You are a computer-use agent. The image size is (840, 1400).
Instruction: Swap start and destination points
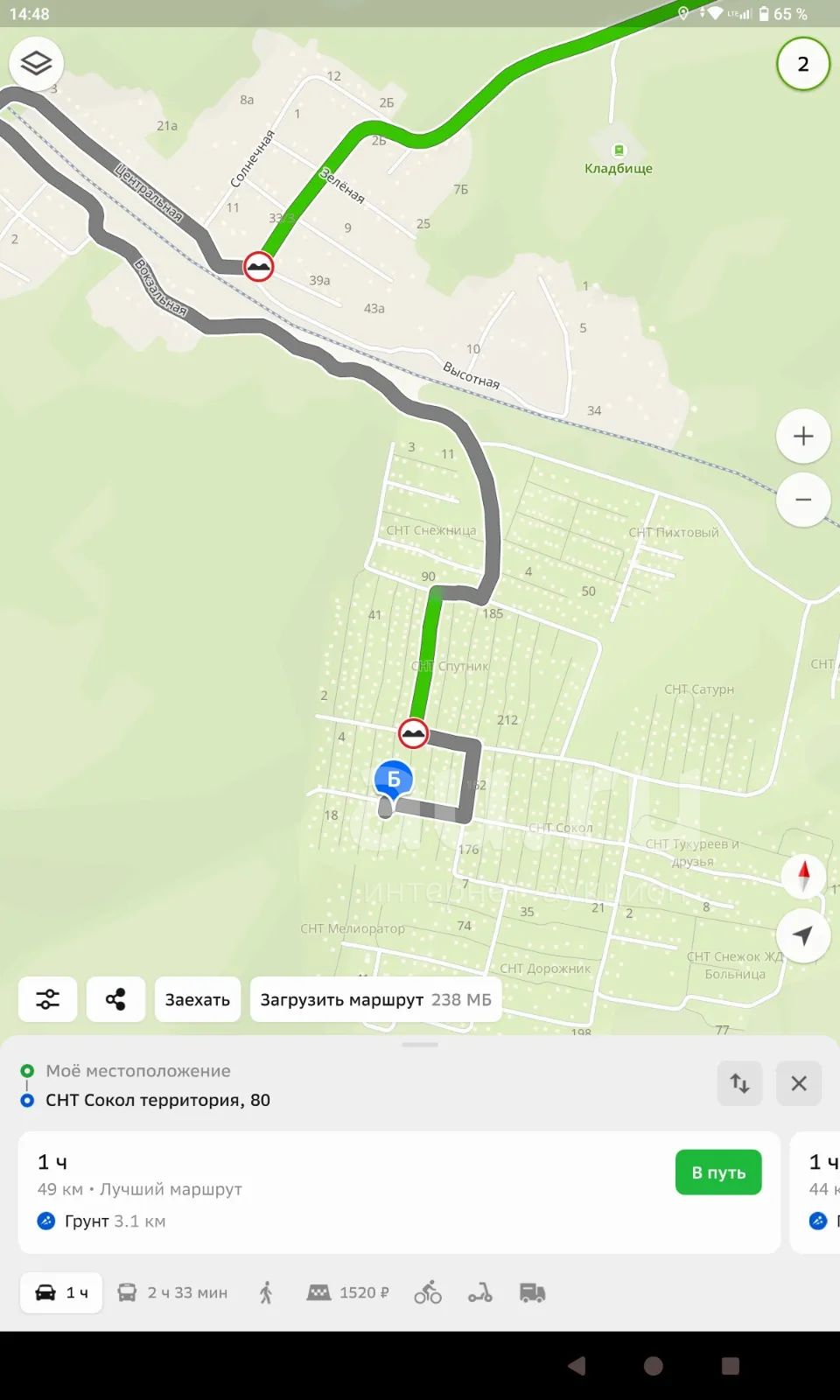click(x=739, y=1083)
